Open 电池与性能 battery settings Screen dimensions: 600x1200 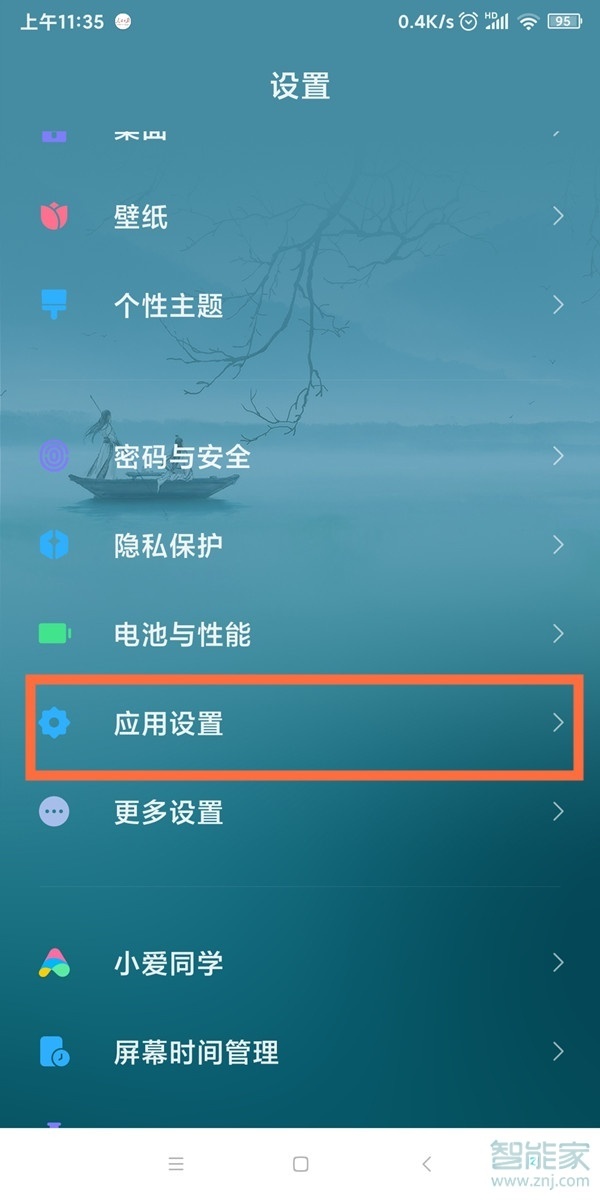coord(300,634)
